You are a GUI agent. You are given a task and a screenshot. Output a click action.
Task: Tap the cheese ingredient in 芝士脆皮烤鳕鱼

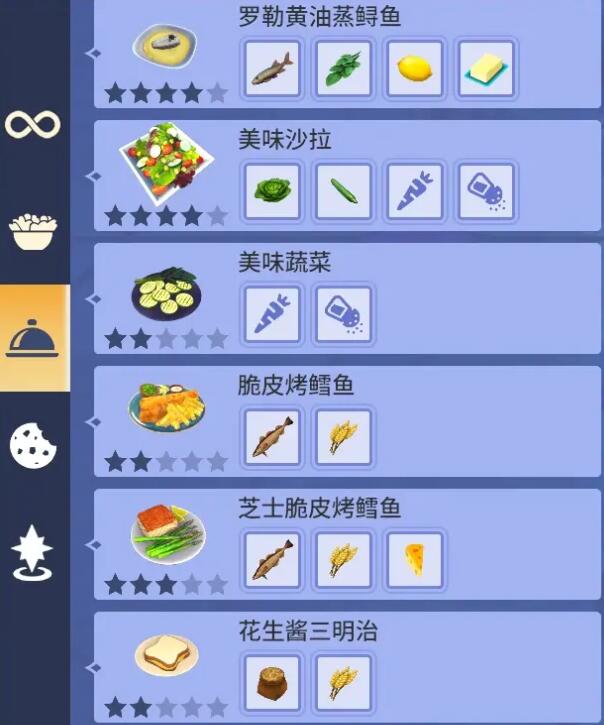click(x=414, y=560)
